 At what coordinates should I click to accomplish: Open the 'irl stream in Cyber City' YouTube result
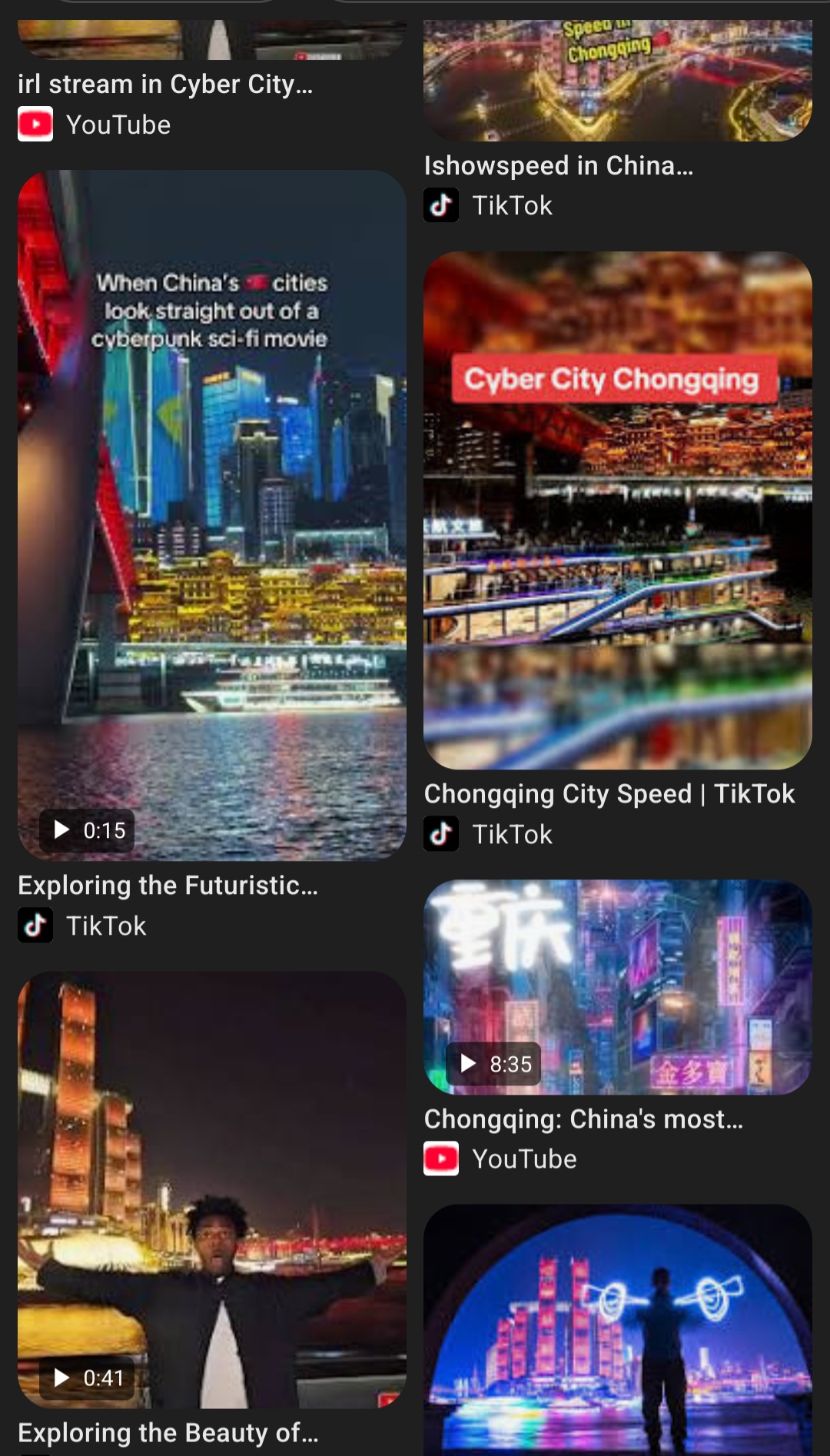[165, 84]
